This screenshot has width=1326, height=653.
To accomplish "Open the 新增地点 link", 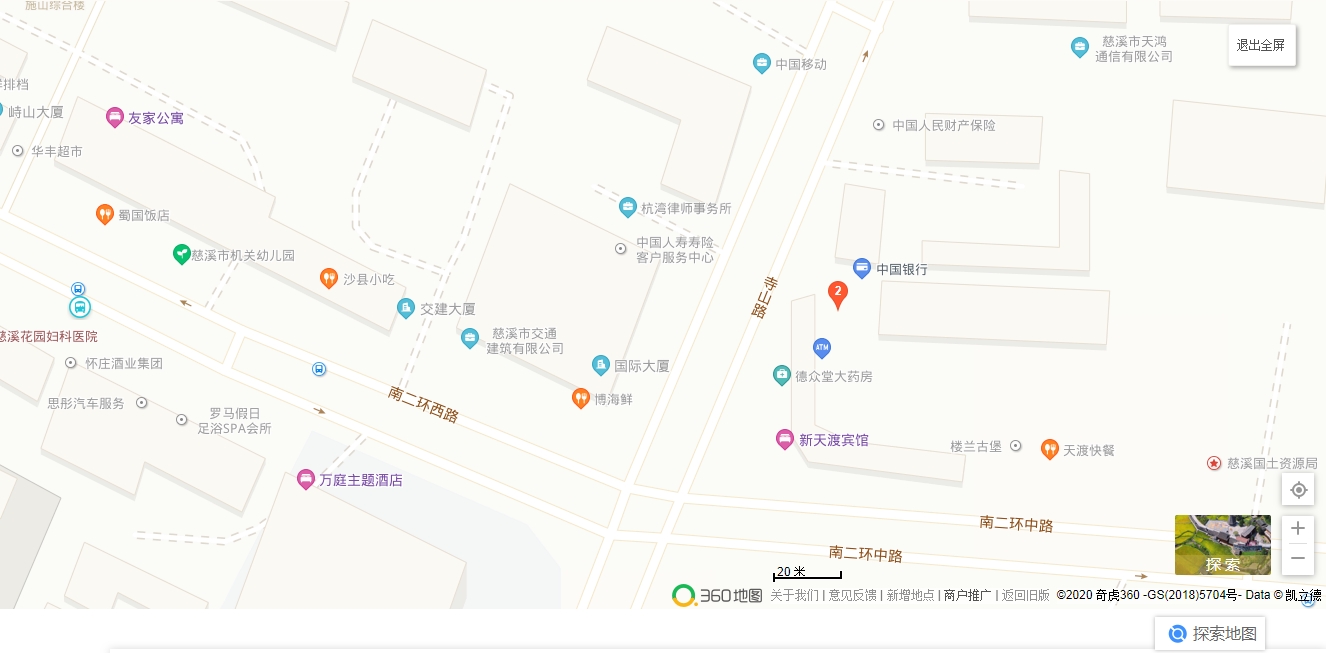I will (x=910, y=595).
